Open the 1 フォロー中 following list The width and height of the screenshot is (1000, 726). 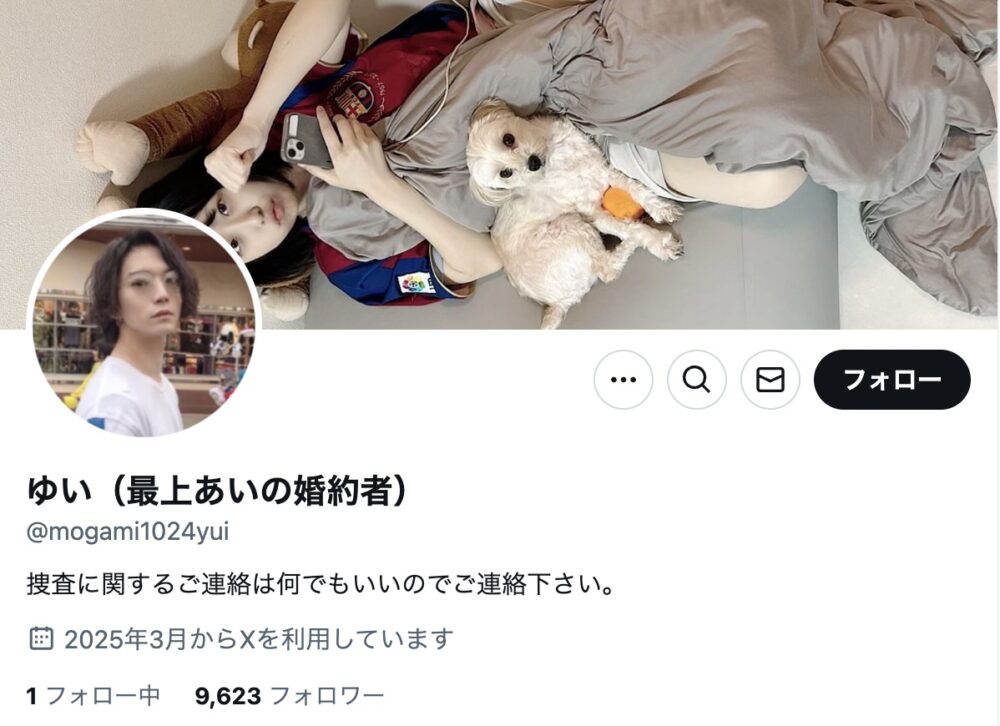[93, 696]
